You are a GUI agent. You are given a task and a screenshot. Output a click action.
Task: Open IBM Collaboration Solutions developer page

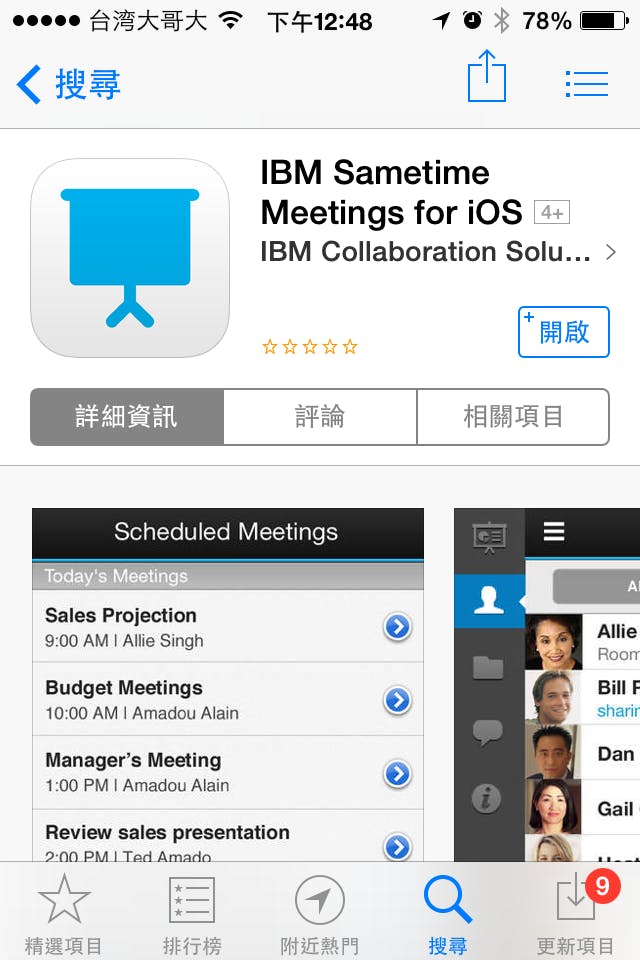pos(436,252)
